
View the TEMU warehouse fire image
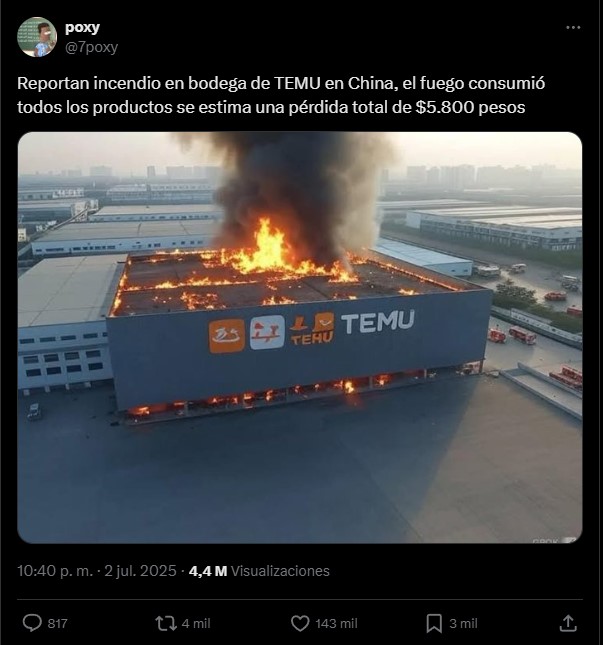click(300, 337)
